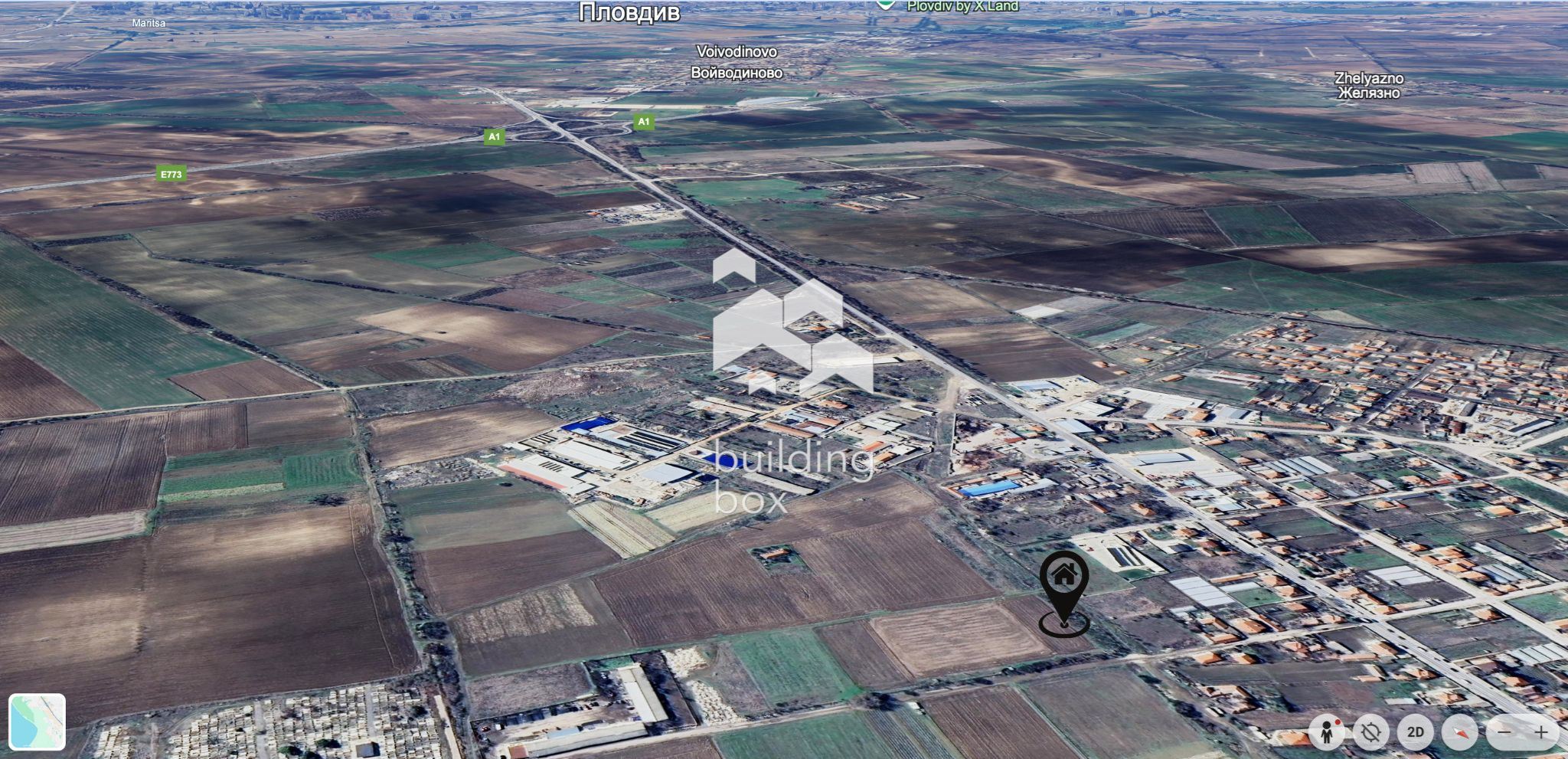1568x759 pixels.
Task: Zoom out with the minus button
Action: click(1504, 732)
